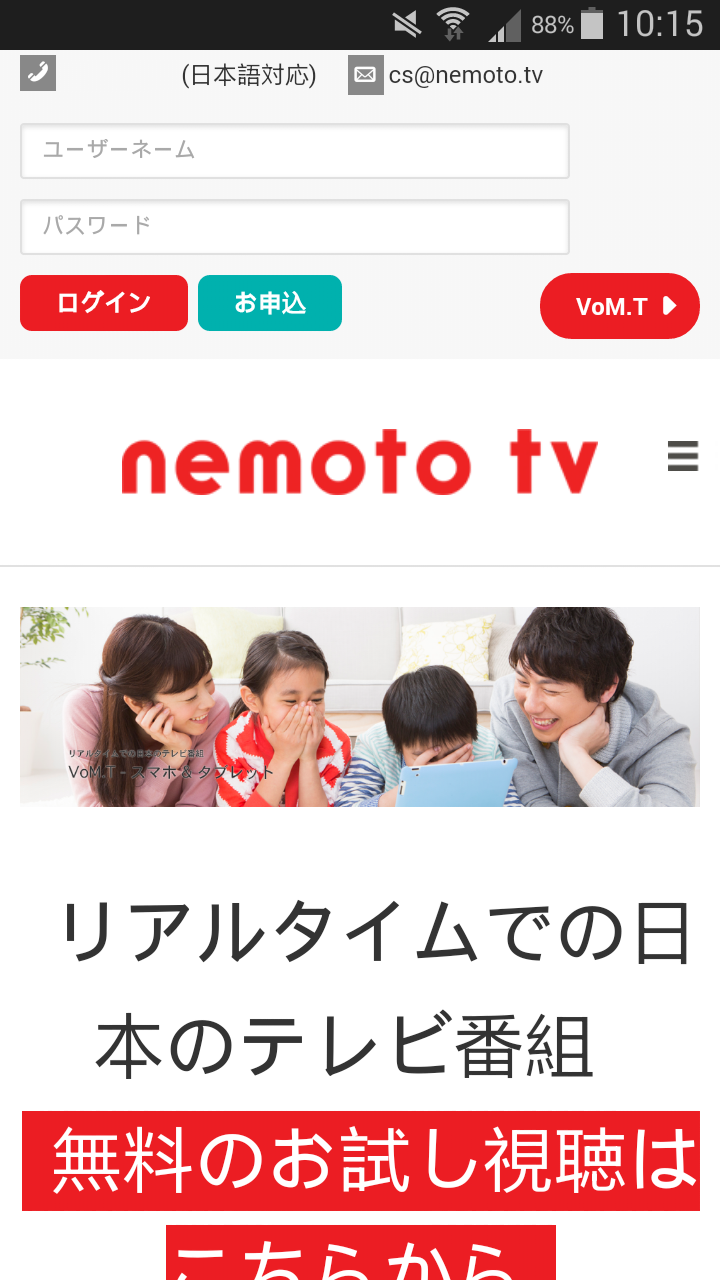Focus the パスワード password field
720x1280 pixels.
pyautogui.click(x=295, y=227)
